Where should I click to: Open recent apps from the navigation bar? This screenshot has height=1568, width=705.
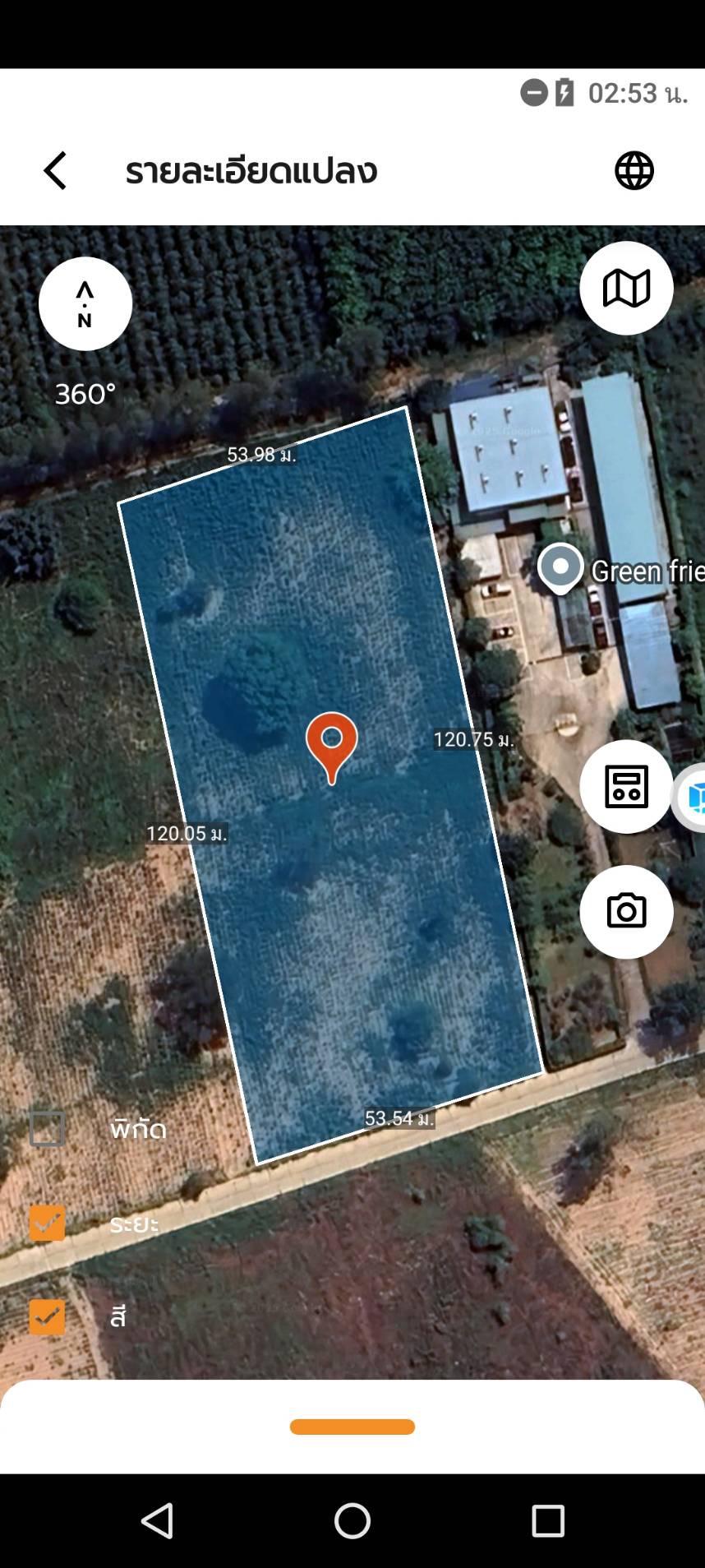pyautogui.click(x=548, y=1520)
